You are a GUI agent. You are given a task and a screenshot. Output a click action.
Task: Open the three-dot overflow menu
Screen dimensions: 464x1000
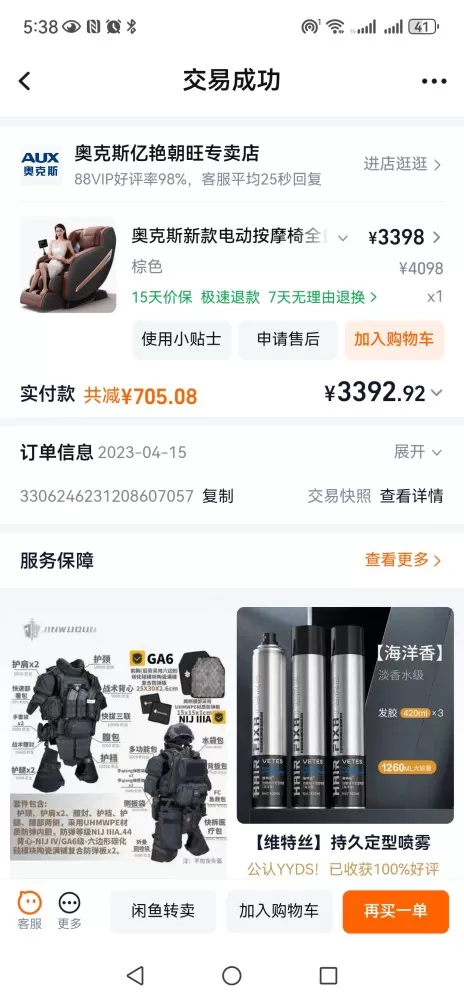tap(434, 81)
